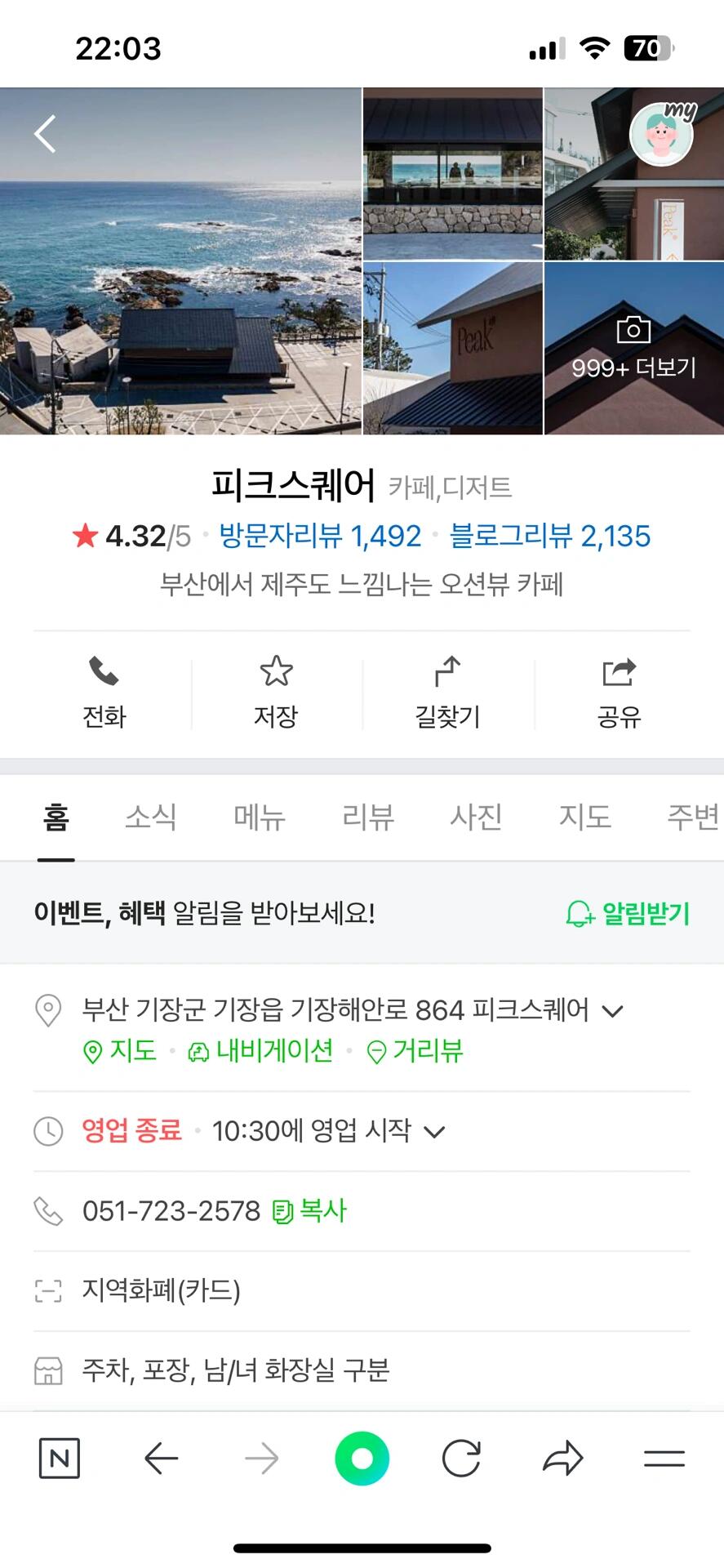Switch to the 소식 tab
The width and height of the screenshot is (724, 1568).
[150, 817]
